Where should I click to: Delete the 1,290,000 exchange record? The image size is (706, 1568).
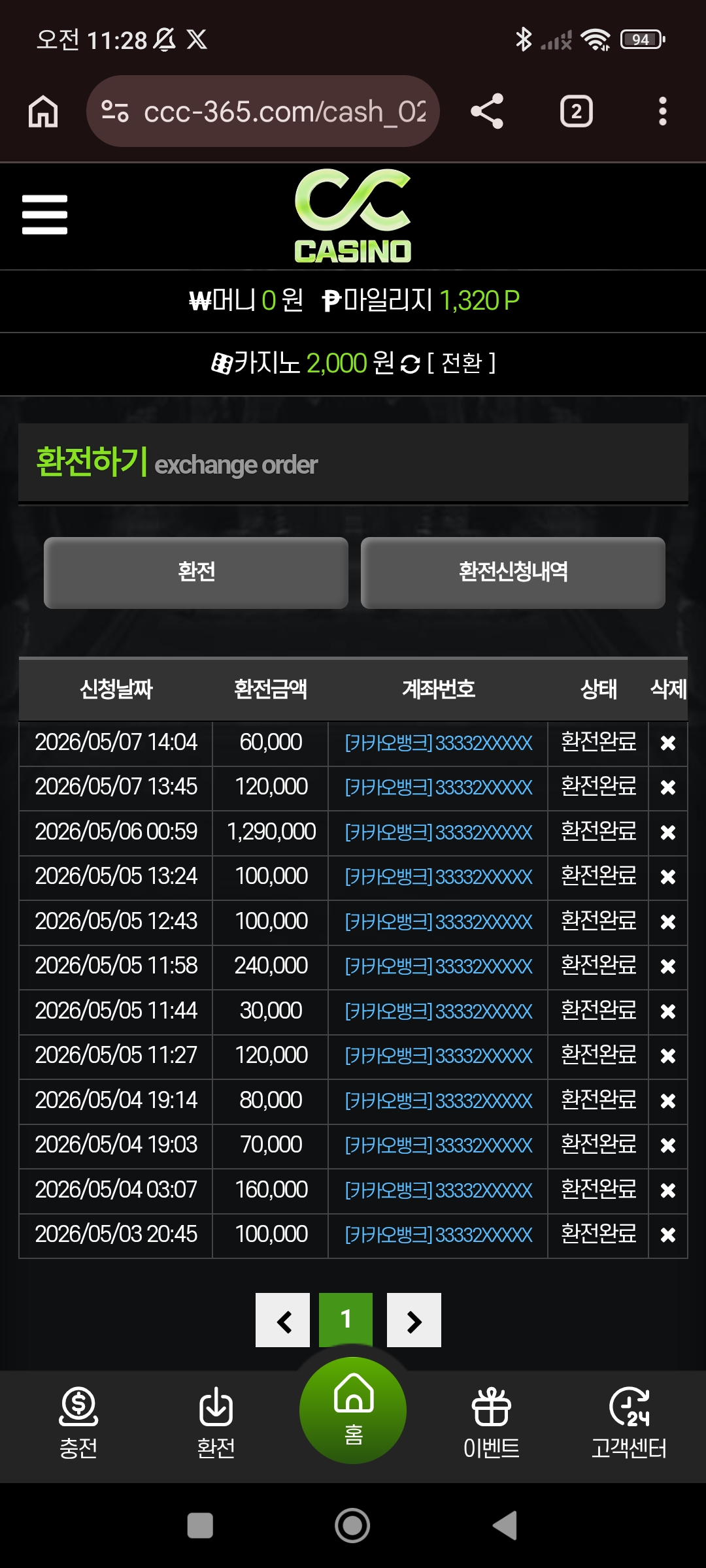click(x=668, y=832)
